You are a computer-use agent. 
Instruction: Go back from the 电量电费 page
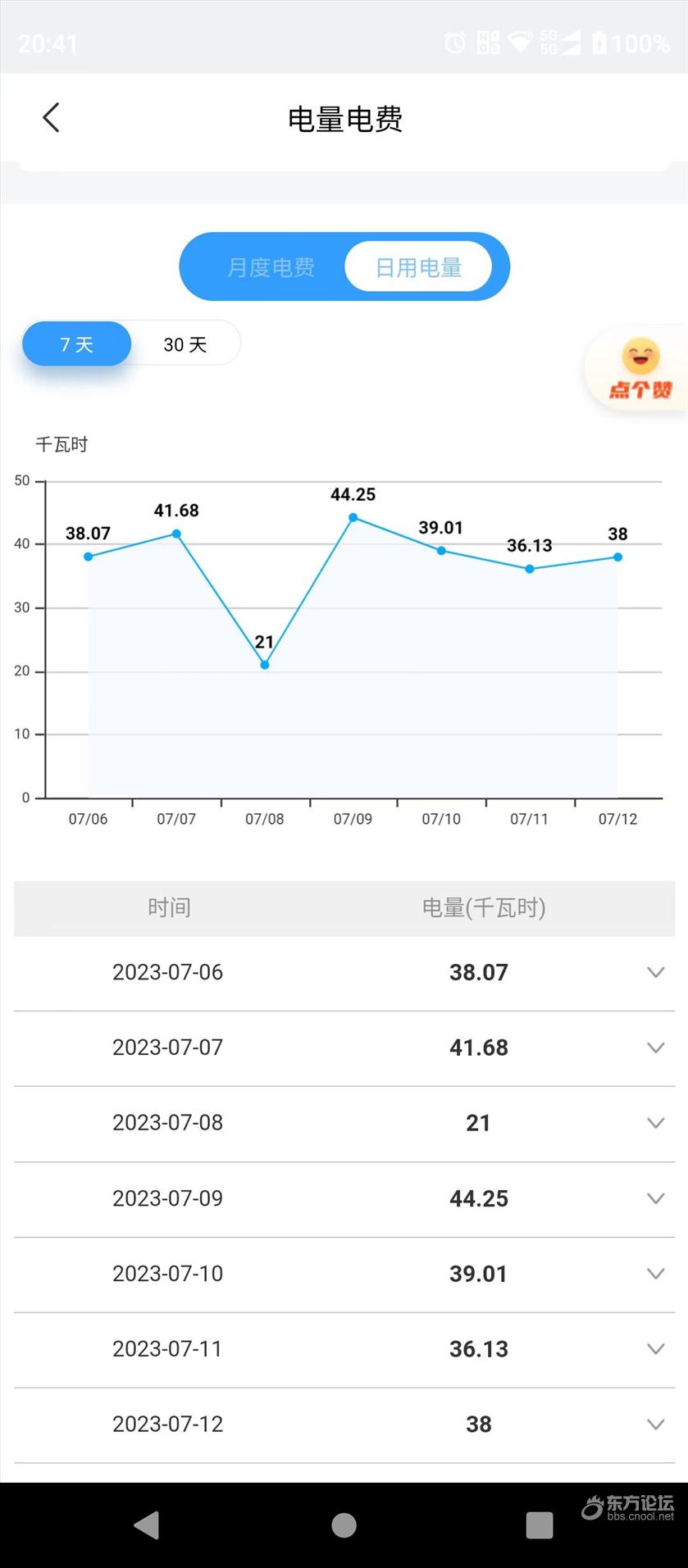[x=51, y=118]
